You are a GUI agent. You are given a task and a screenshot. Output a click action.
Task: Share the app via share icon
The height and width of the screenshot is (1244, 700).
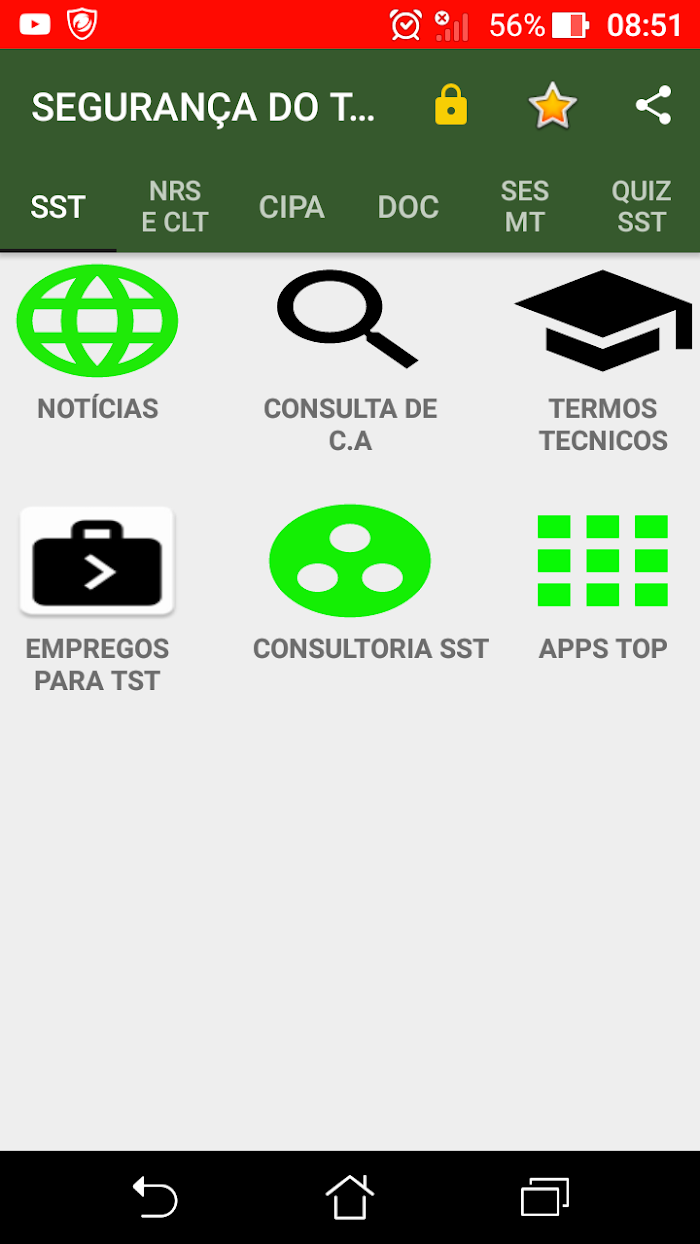tap(653, 105)
